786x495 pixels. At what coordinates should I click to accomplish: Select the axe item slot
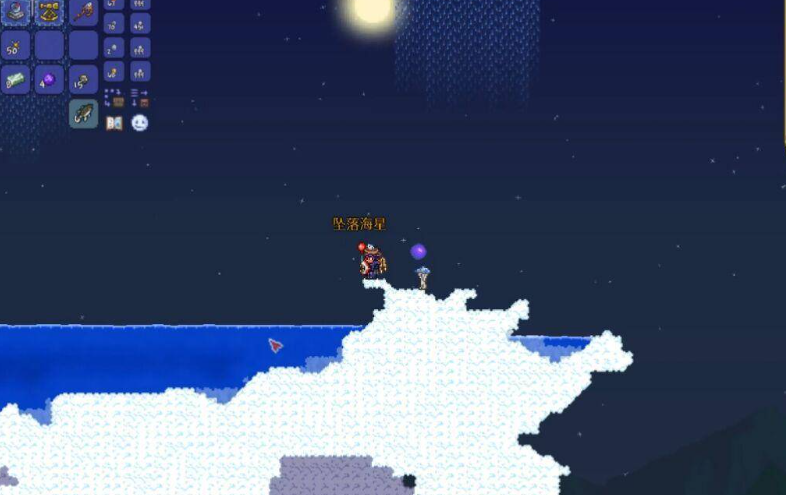coord(83,11)
